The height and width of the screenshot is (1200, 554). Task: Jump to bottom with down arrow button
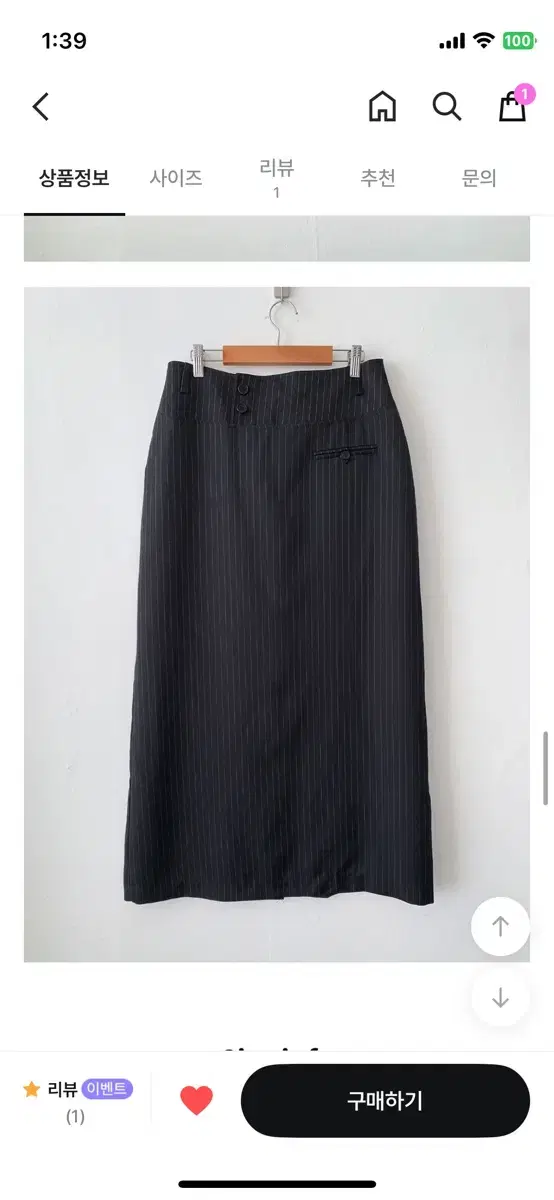point(500,997)
